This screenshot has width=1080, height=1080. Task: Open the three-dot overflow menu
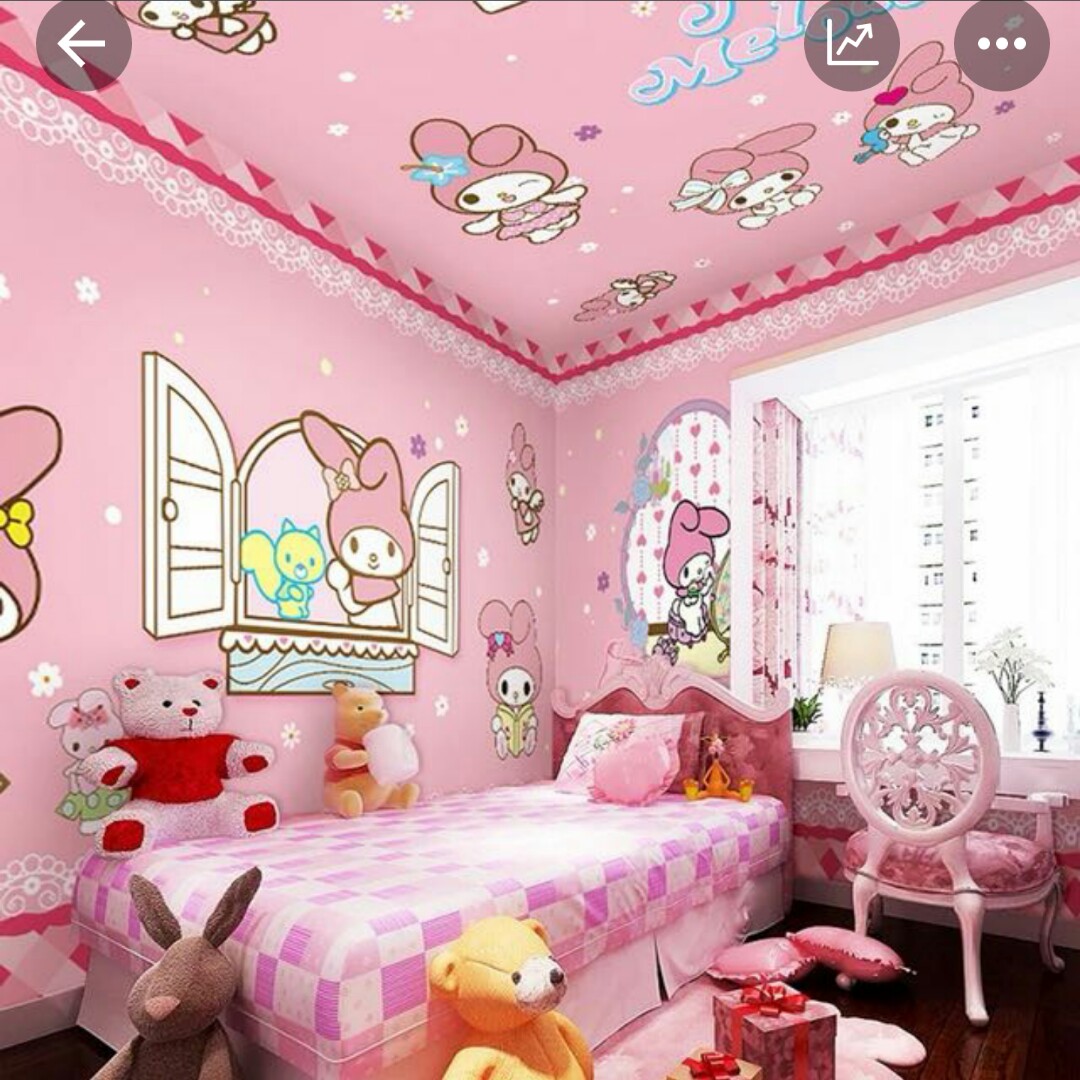(1001, 44)
